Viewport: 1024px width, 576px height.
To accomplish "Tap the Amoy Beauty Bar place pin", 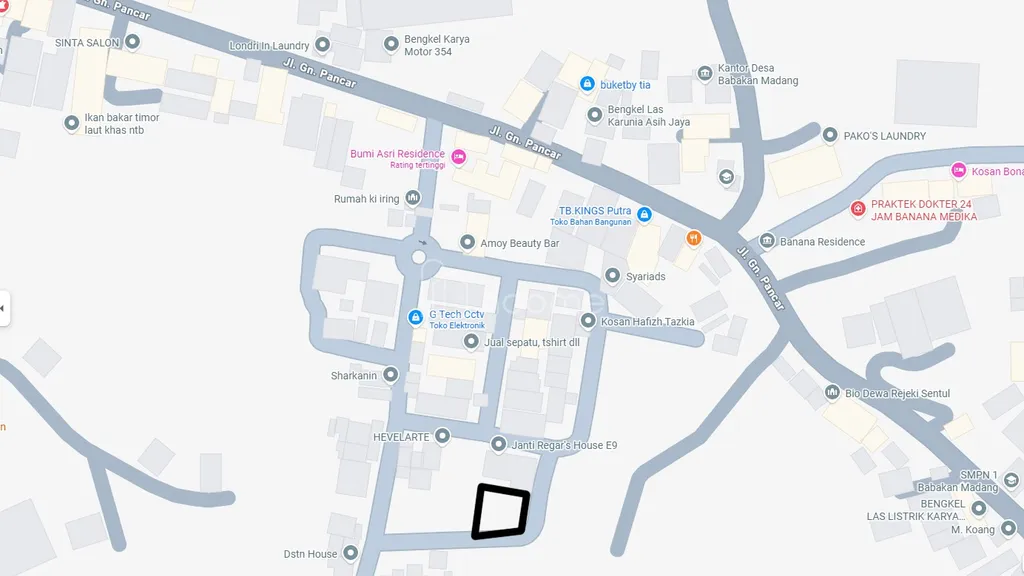I will (x=467, y=242).
